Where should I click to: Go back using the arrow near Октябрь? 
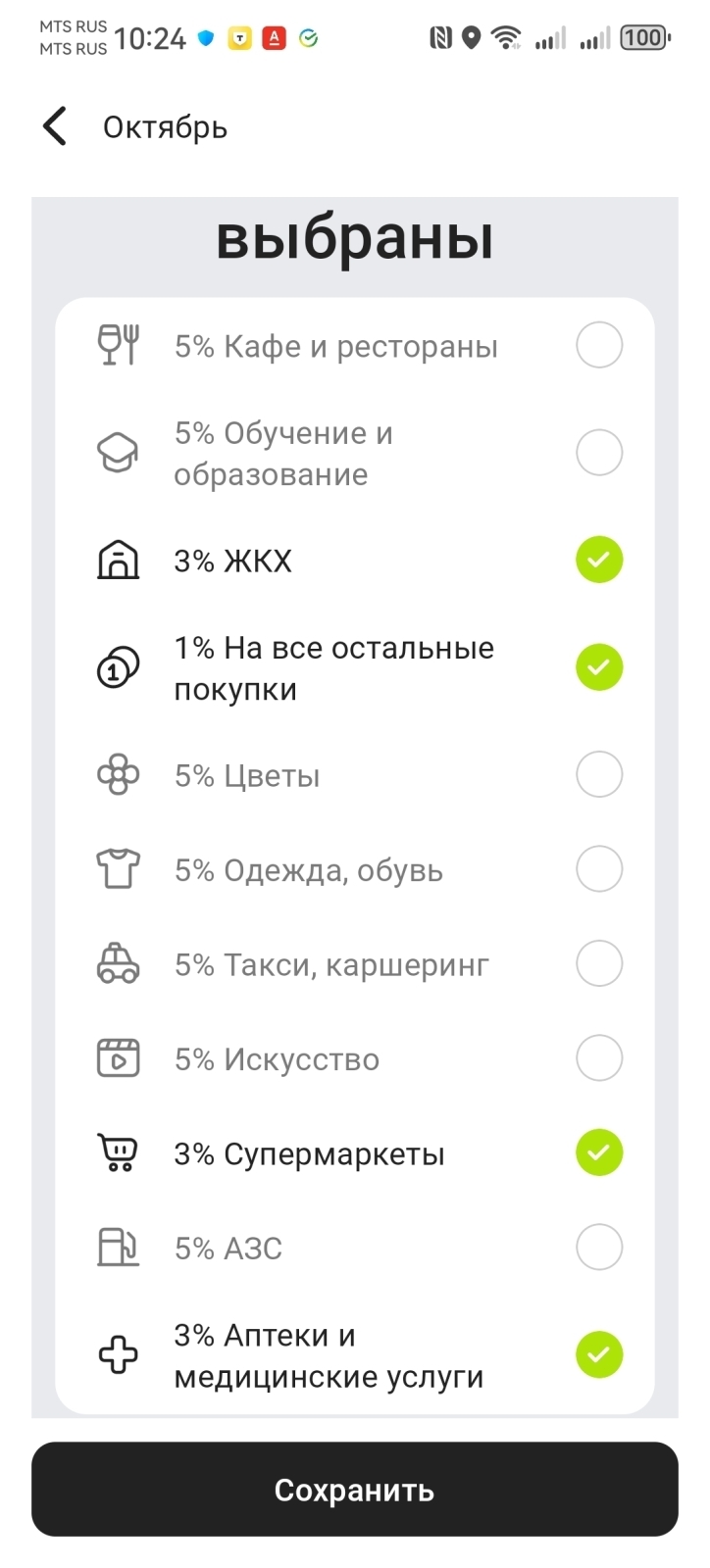coord(54,125)
